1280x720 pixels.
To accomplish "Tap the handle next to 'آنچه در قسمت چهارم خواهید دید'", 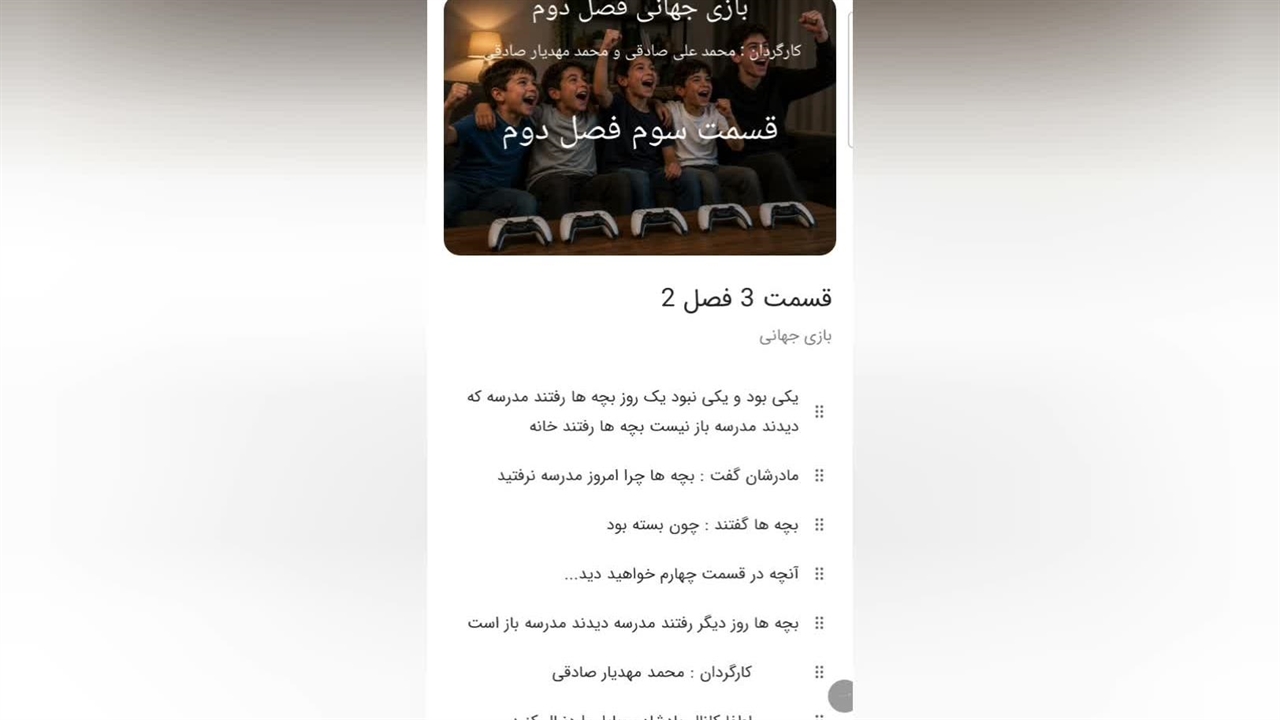I will (819, 574).
